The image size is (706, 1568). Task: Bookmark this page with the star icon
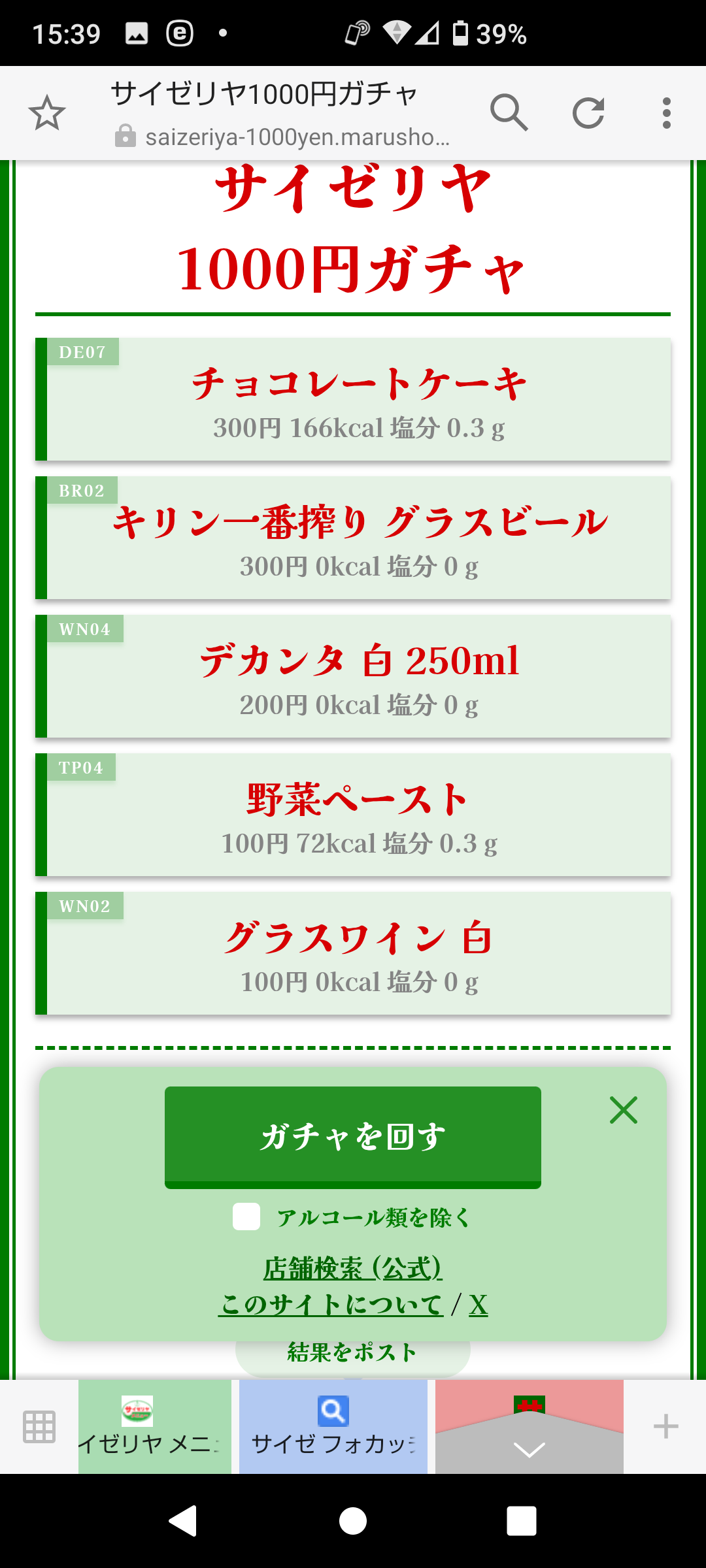click(47, 113)
